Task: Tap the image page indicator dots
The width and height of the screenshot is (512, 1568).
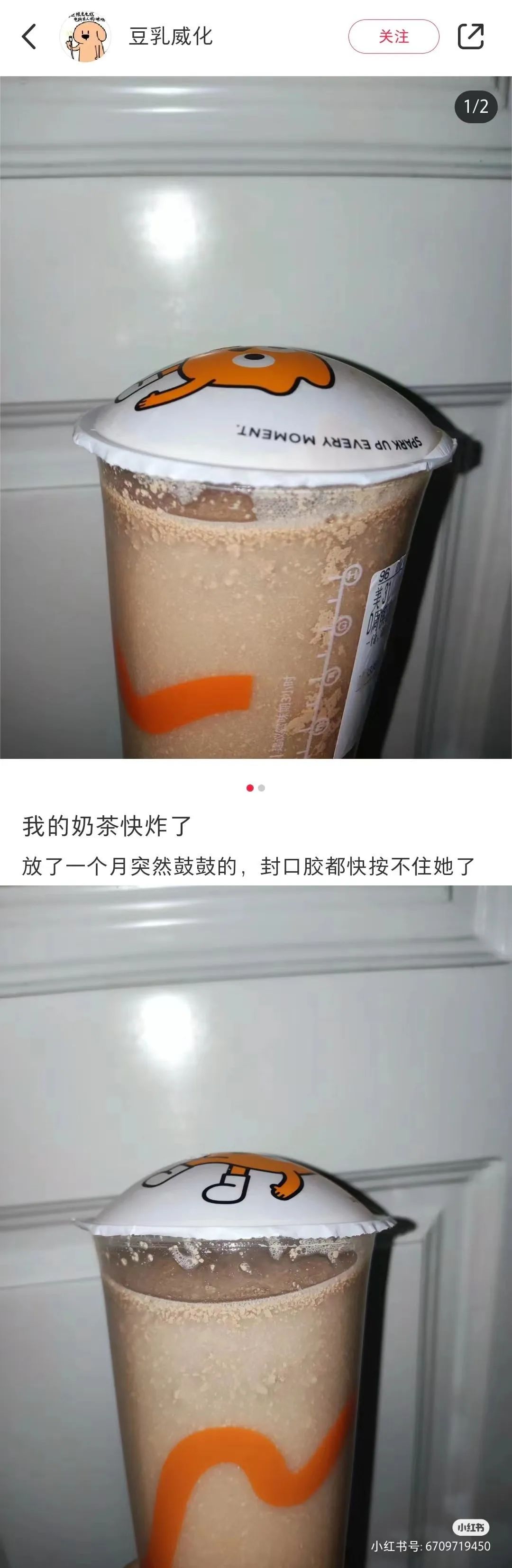Action: click(x=256, y=788)
